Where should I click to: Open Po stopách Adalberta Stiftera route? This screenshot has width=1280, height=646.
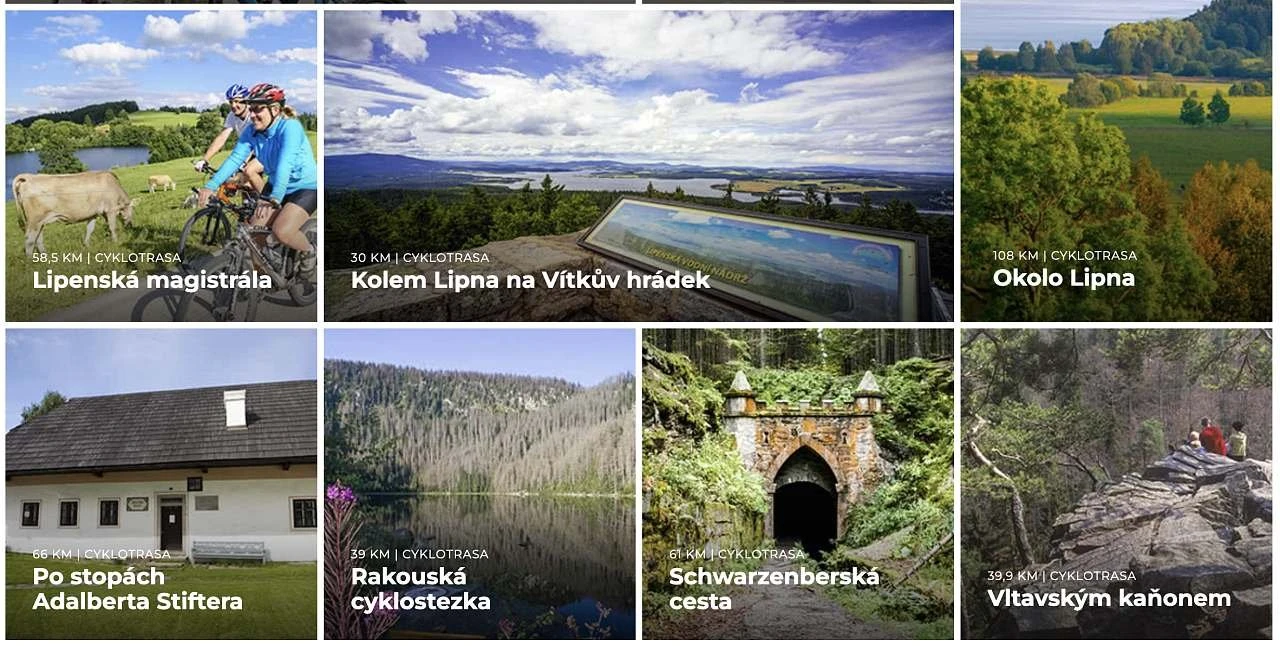[x=161, y=484]
